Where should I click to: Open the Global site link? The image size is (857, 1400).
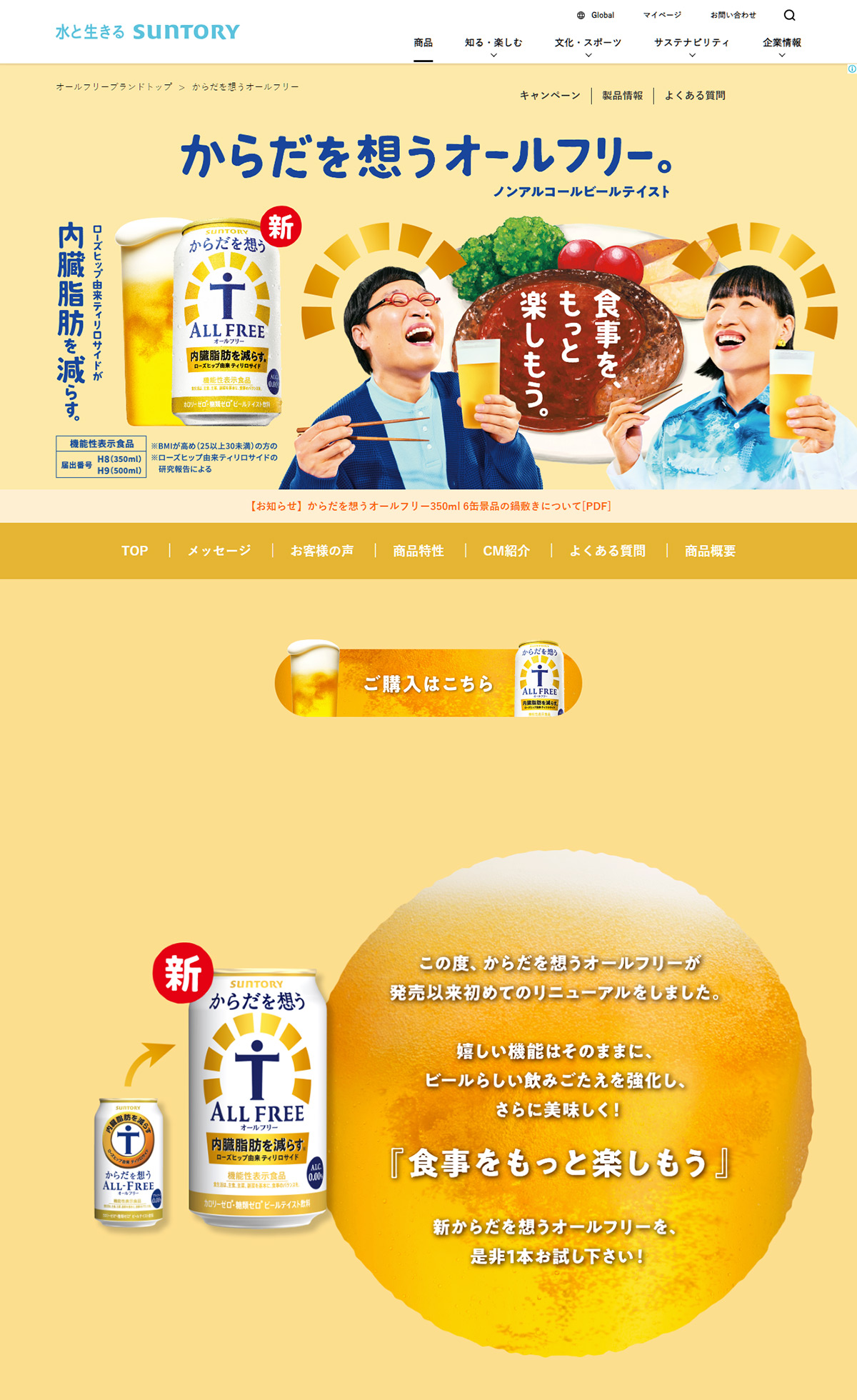coord(596,15)
